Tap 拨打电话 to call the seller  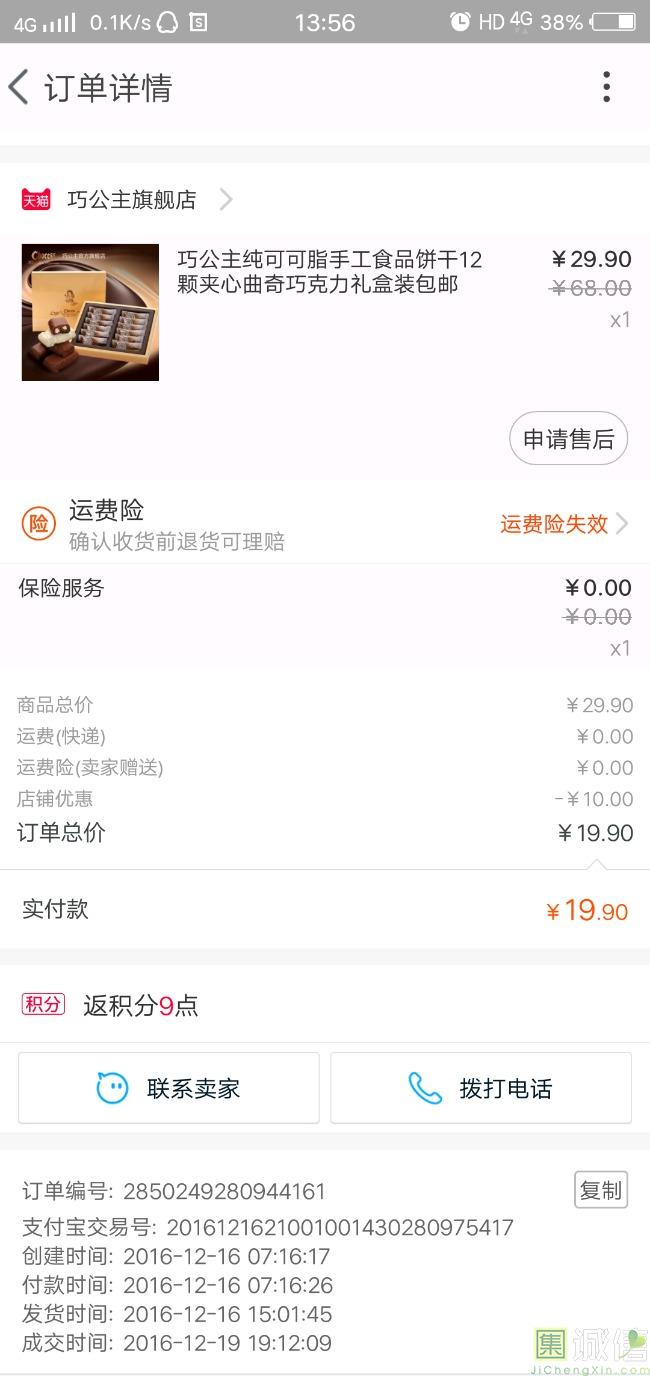click(481, 1088)
